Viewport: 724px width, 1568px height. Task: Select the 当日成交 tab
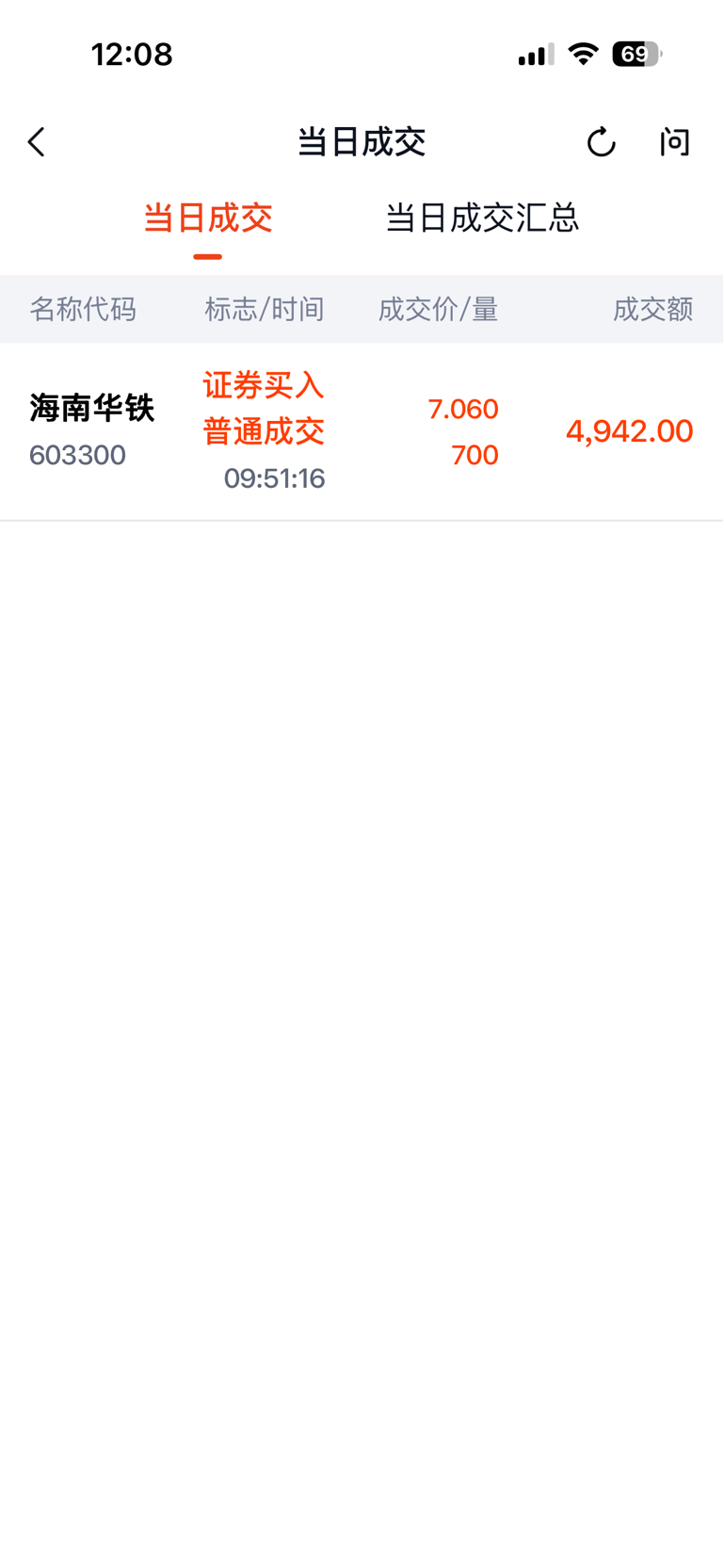[x=208, y=218]
